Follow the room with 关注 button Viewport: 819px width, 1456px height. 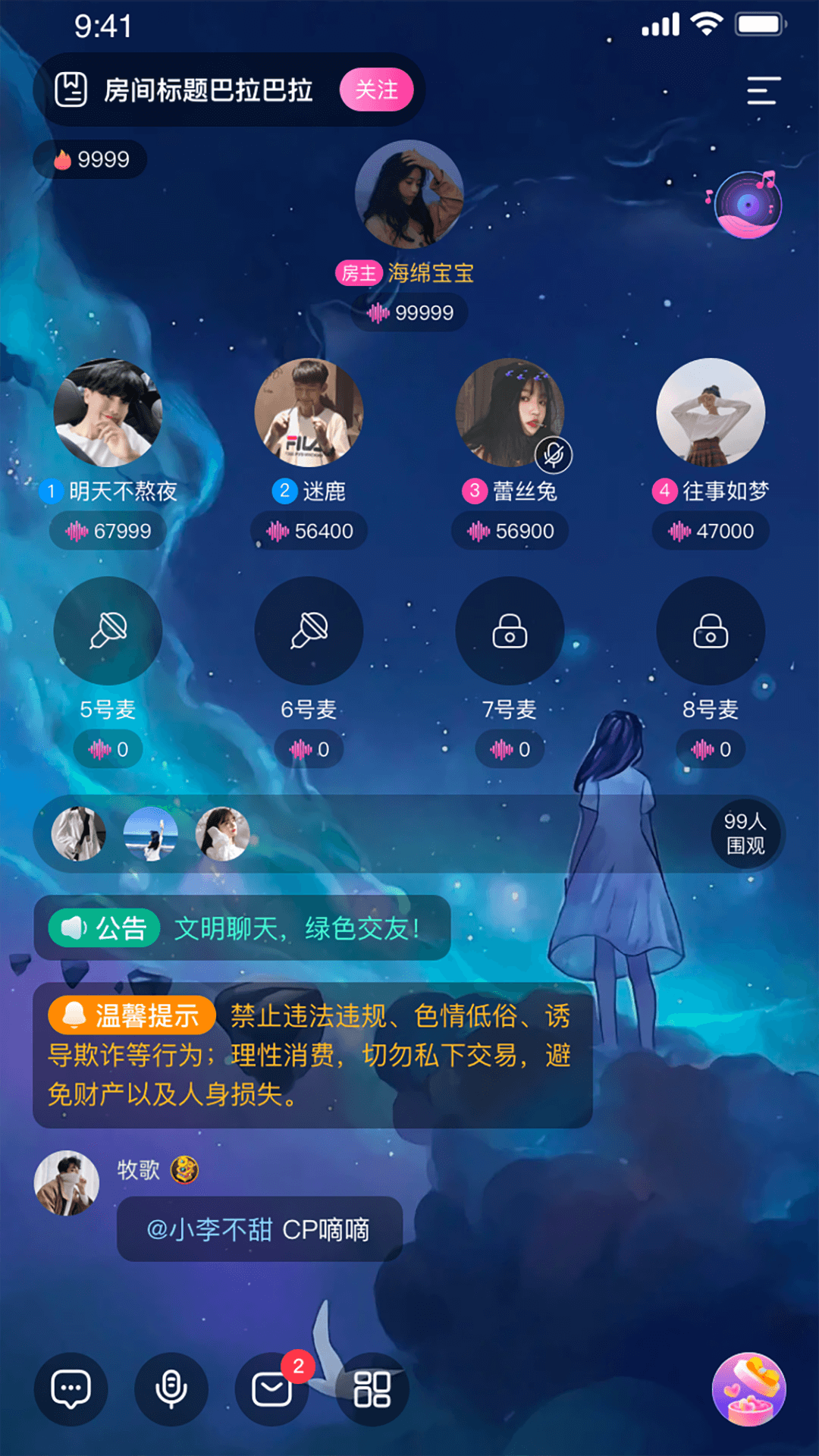coord(376,90)
